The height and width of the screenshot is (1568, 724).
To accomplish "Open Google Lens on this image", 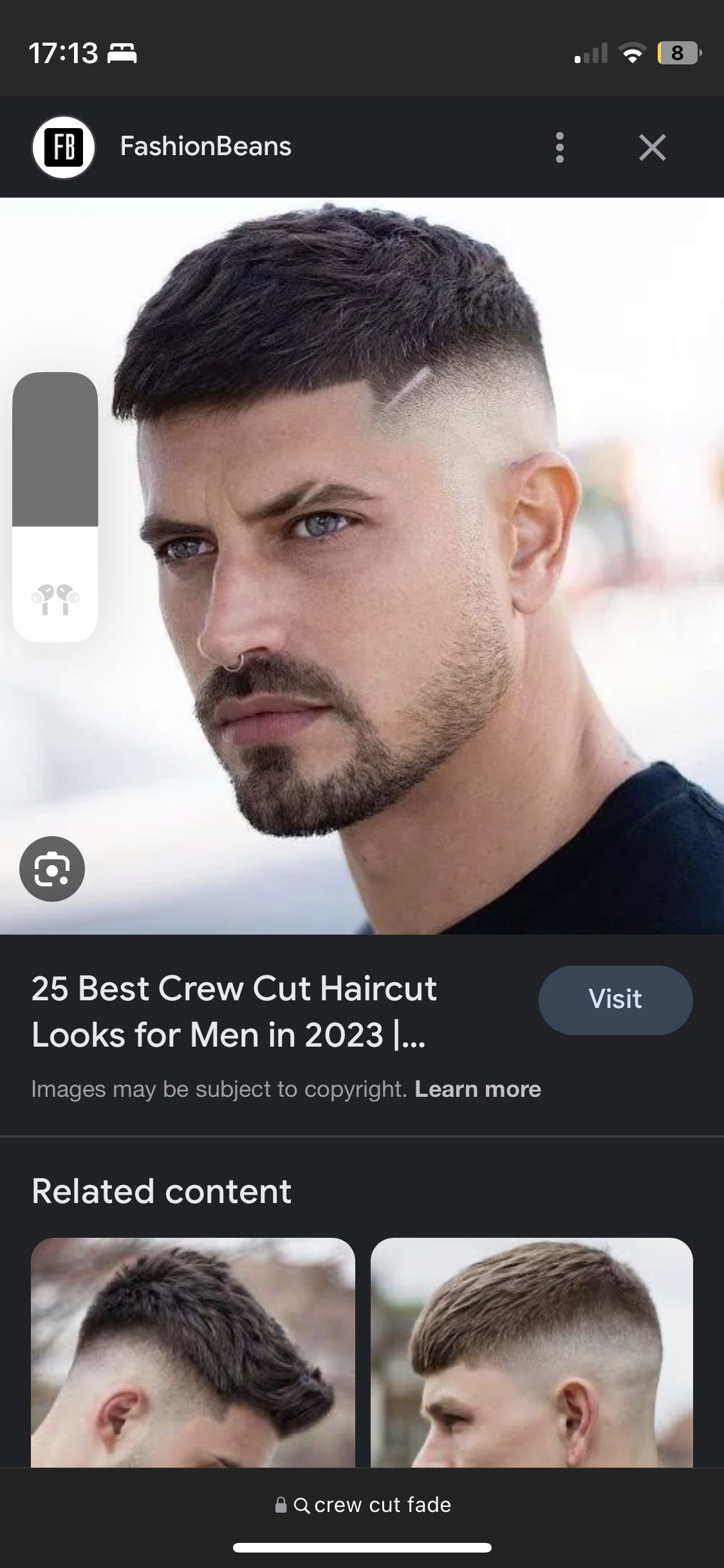I will [52, 869].
